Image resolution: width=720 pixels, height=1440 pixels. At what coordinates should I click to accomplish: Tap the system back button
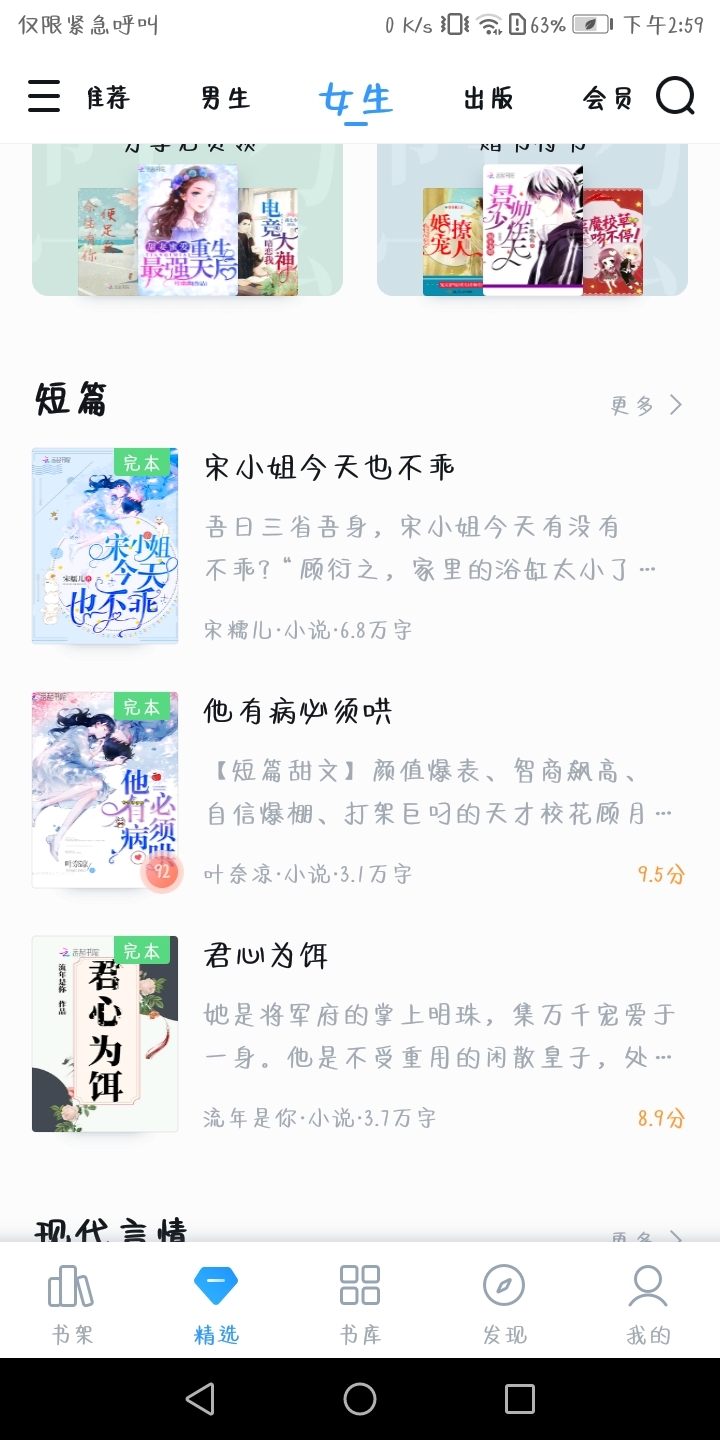click(x=200, y=1398)
